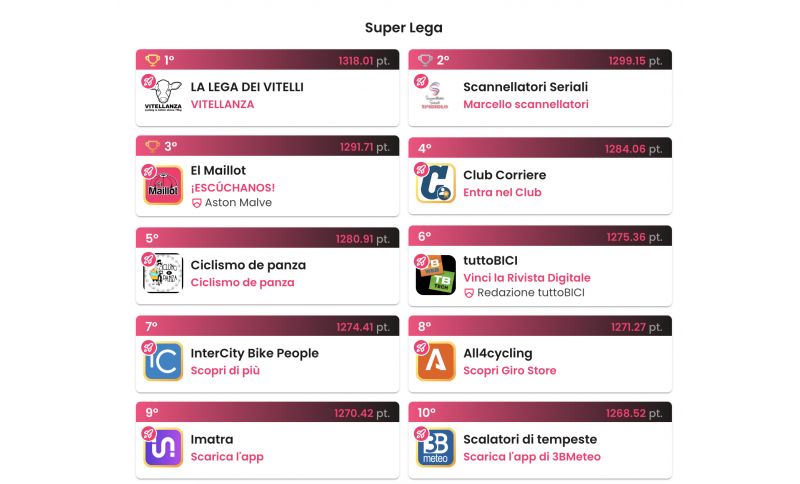Tap Imatra's Scarica l'app link
The image size is (800, 484).
click(226, 457)
